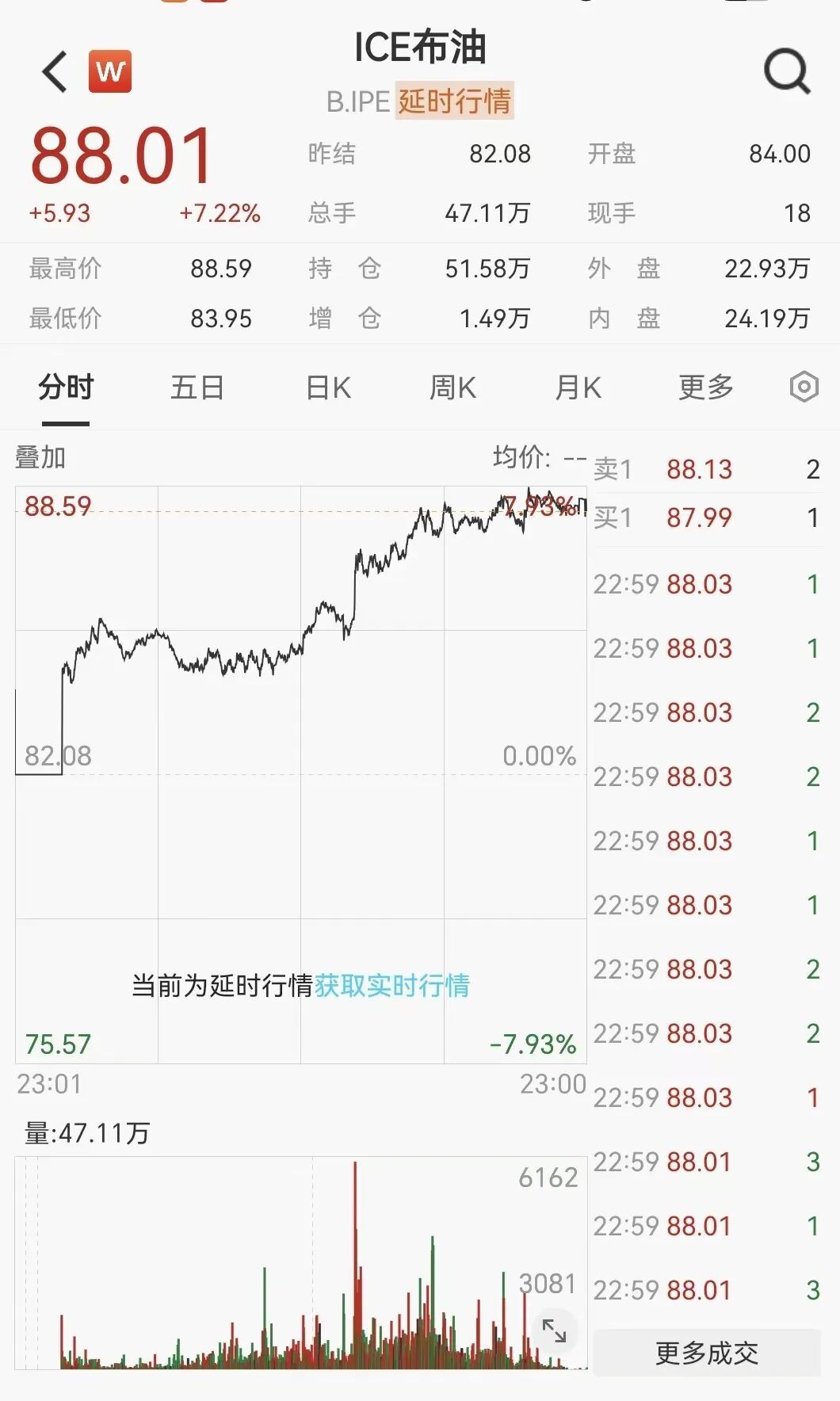Open 更多成交 for more trades
Screen dimensions: 840x1401
click(x=707, y=1353)
